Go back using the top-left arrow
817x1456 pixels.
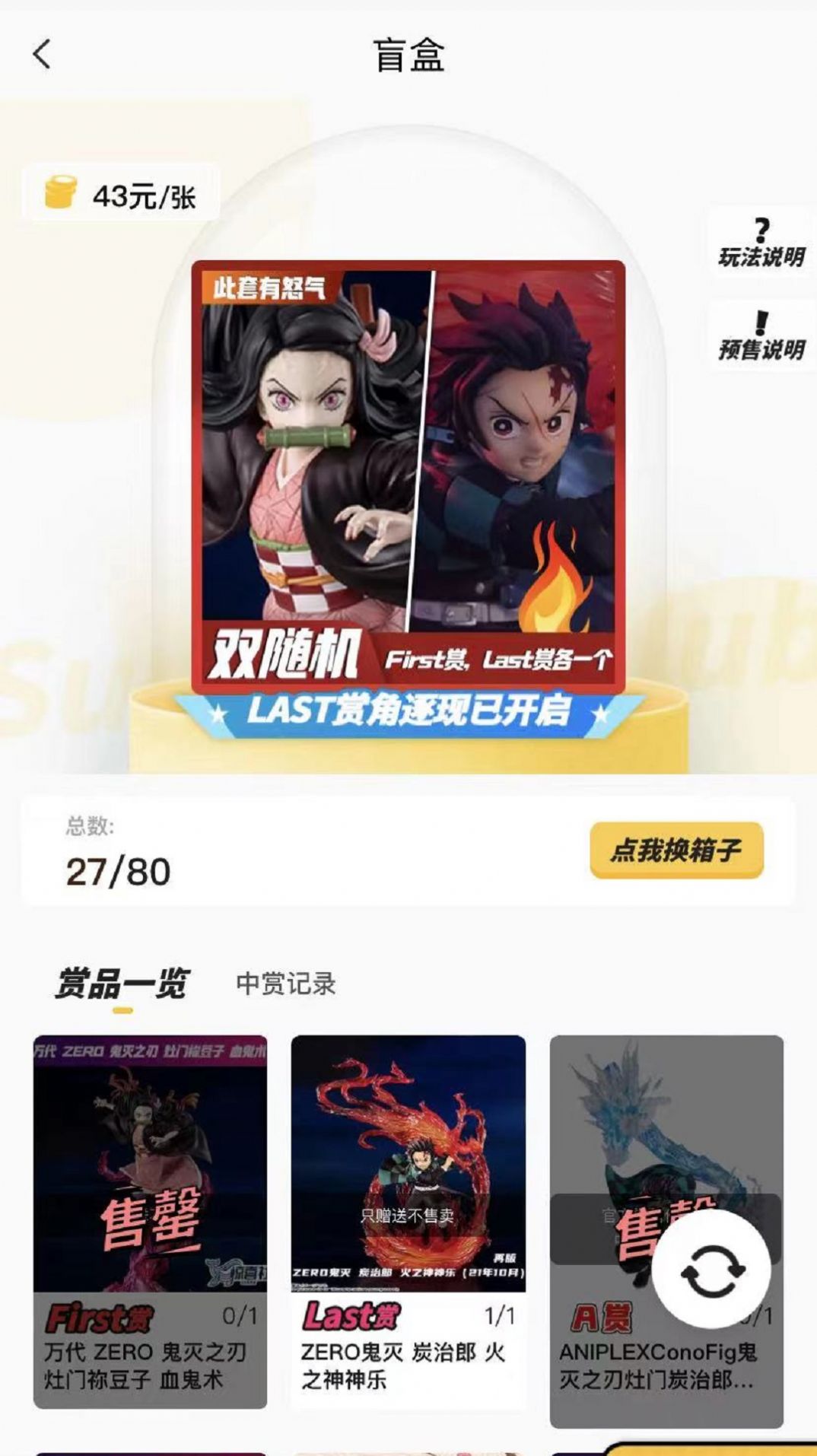pos(43,55)
